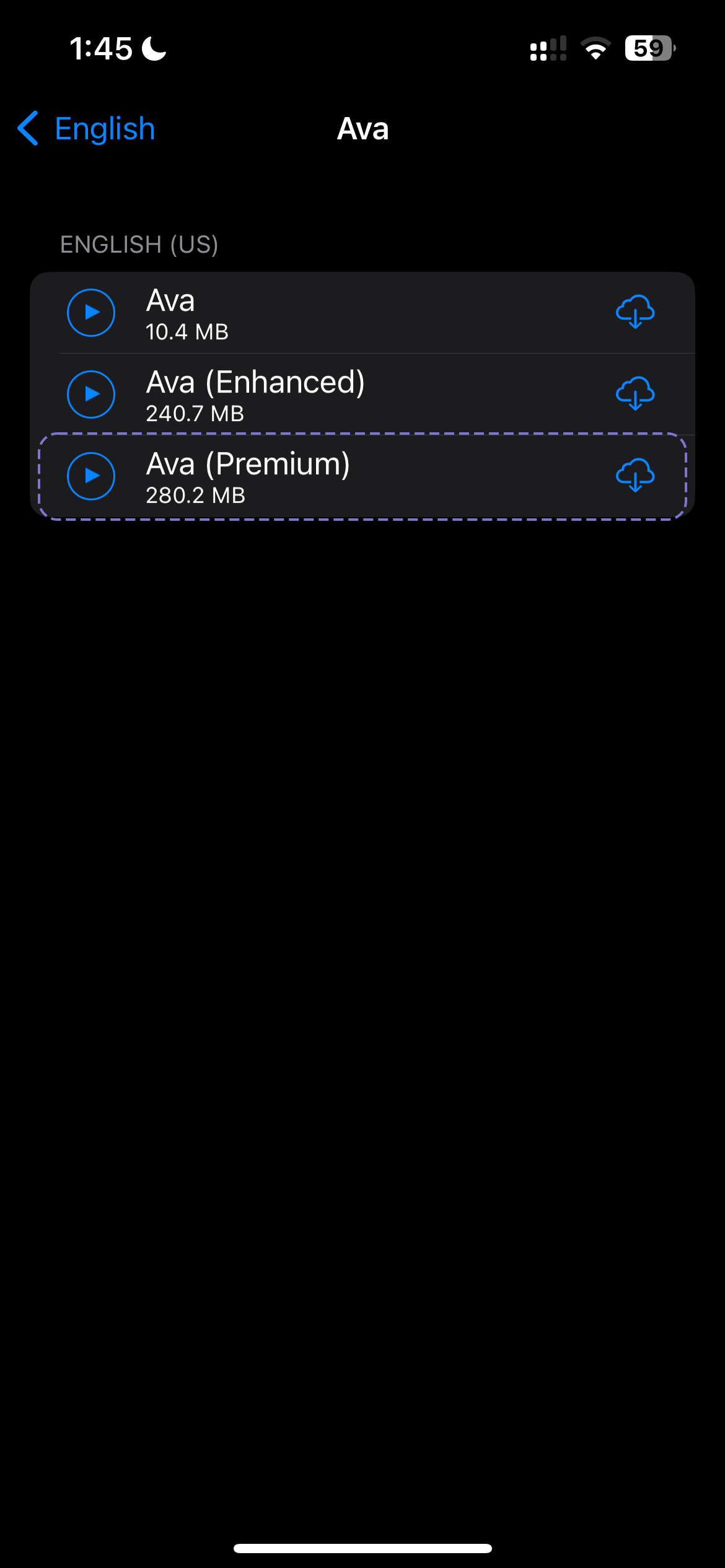Play the Ava (Enhanced) voice sample
This screenshot has width=725, height=1568.
(91, 394)
